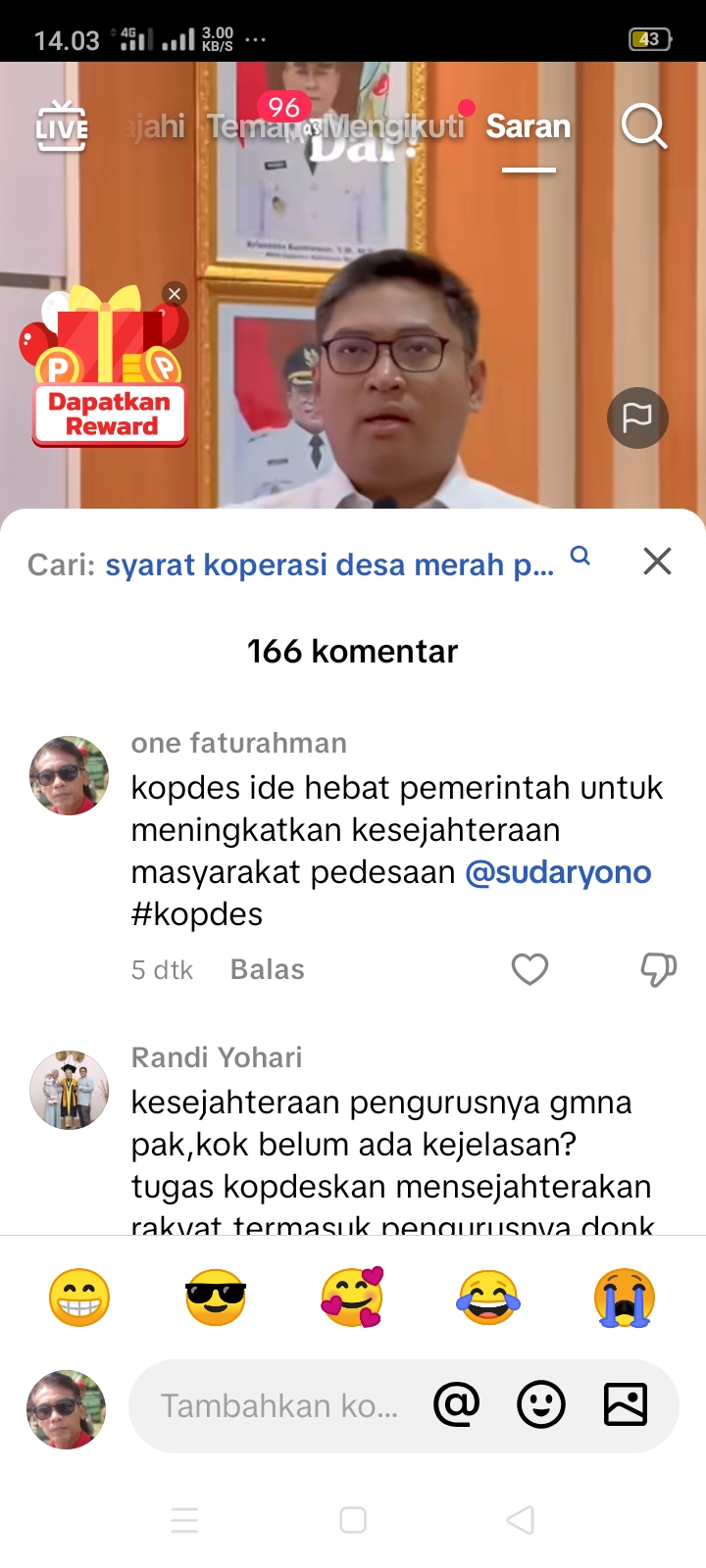Open the search icon at top
706x1568 pixels.
click(x=644, y=126)
